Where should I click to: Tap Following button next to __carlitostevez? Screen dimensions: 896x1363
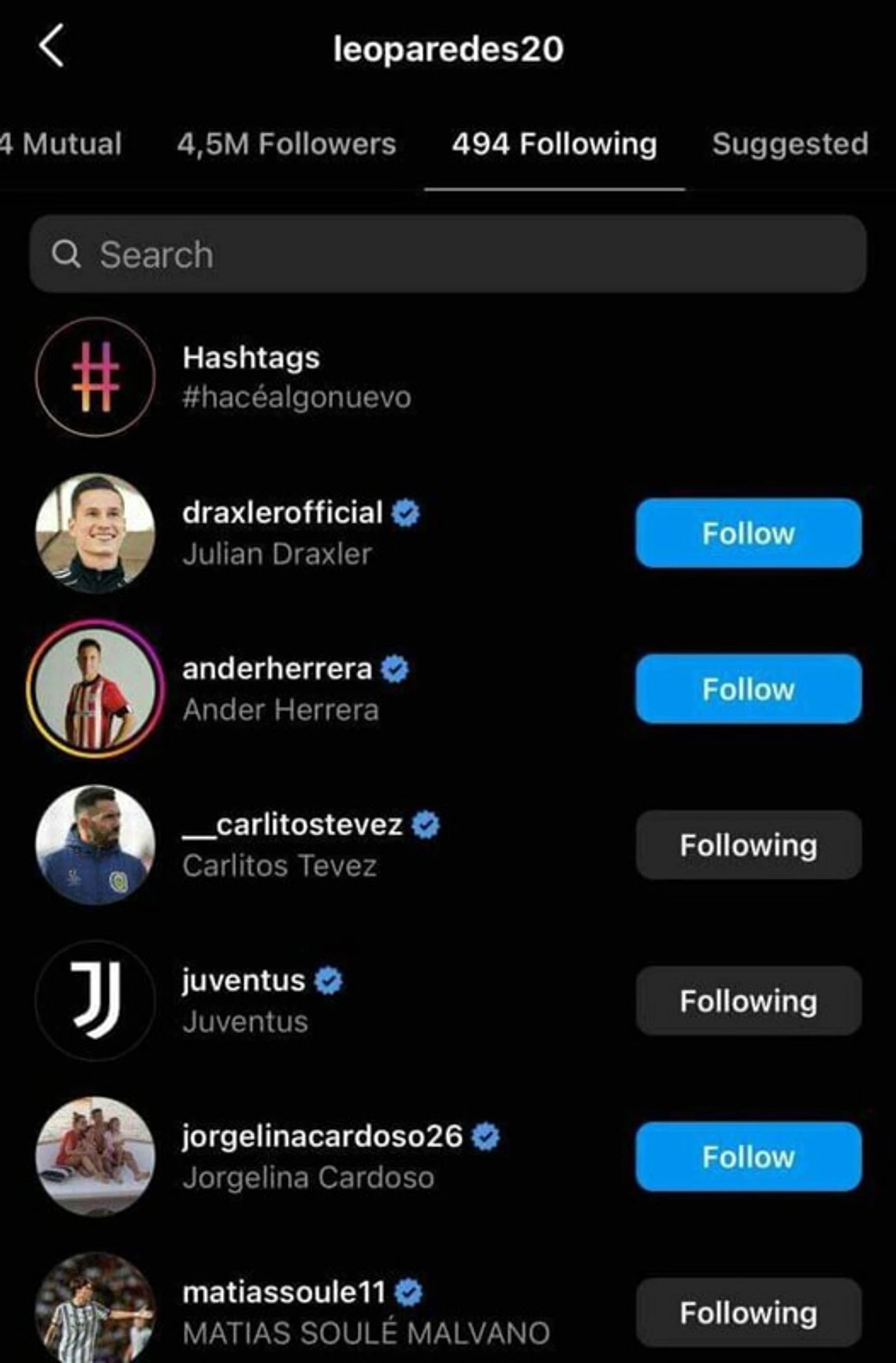(x=748, y=845)
